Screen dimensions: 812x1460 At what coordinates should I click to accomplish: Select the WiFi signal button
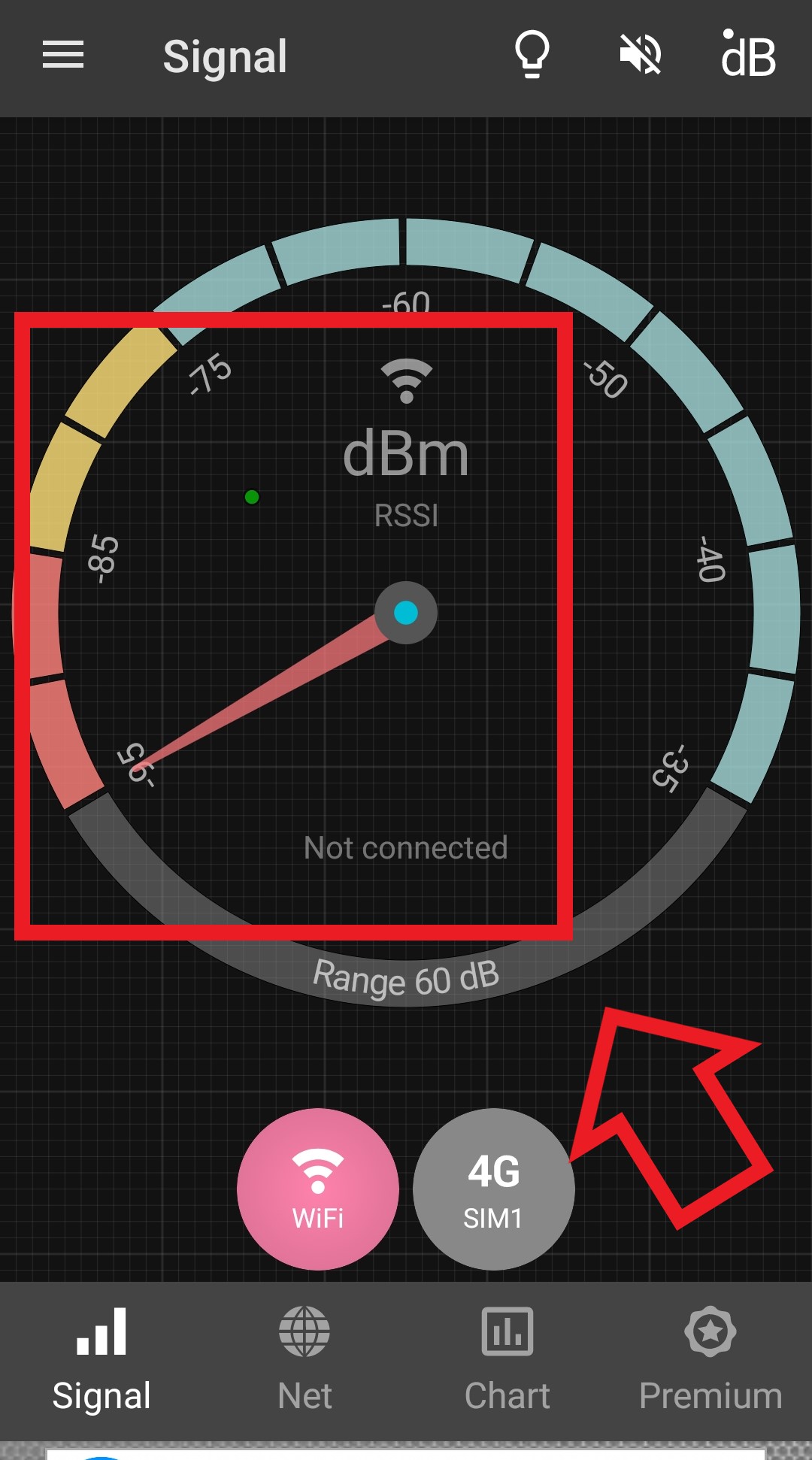(x=318, y=1189)
